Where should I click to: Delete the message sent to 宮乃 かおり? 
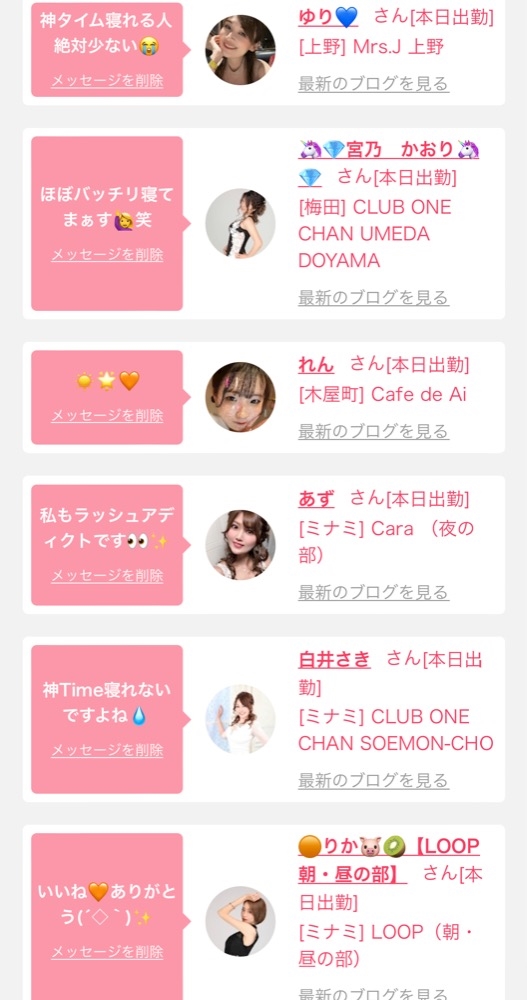(x=107, y=255)
